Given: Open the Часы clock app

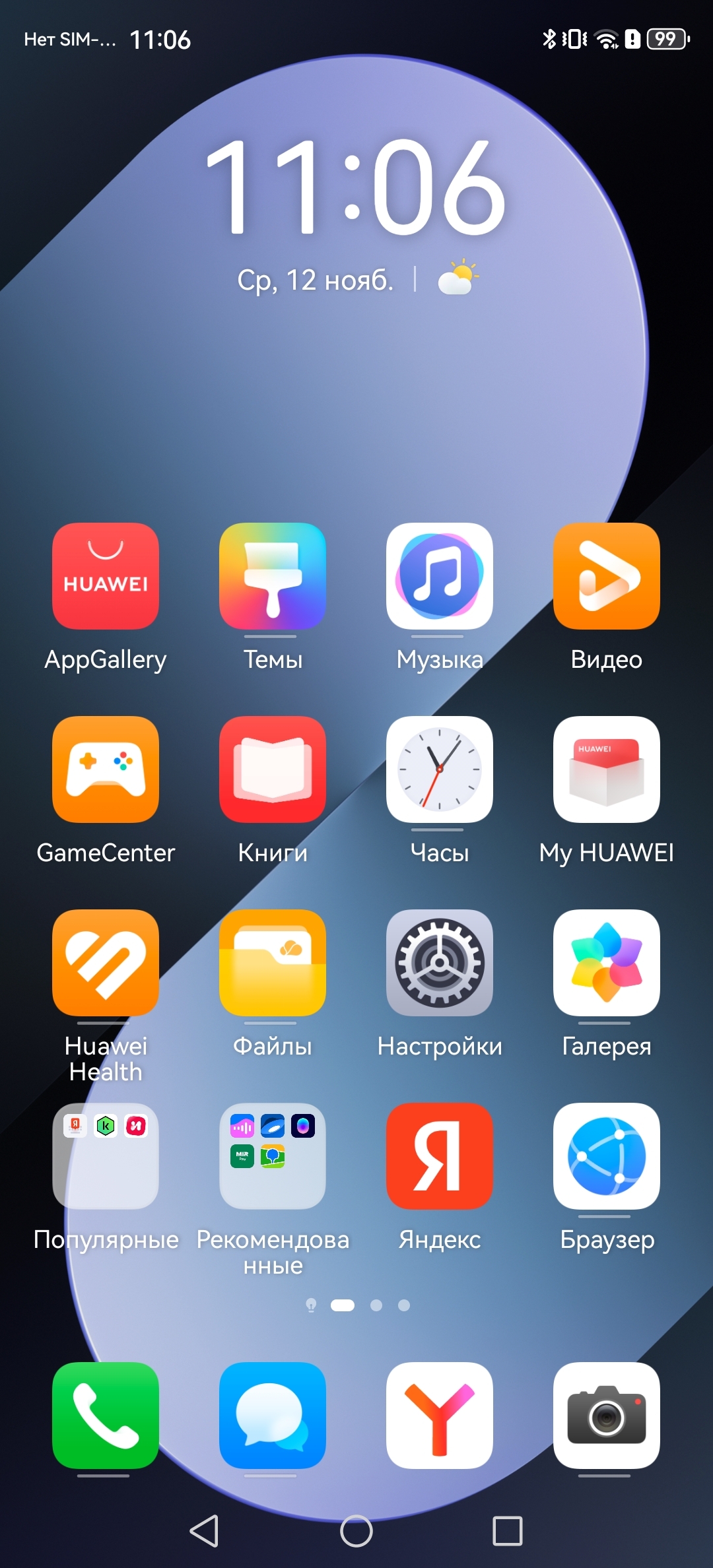Looking at the screenshot, I should click(x=440, y=769).
